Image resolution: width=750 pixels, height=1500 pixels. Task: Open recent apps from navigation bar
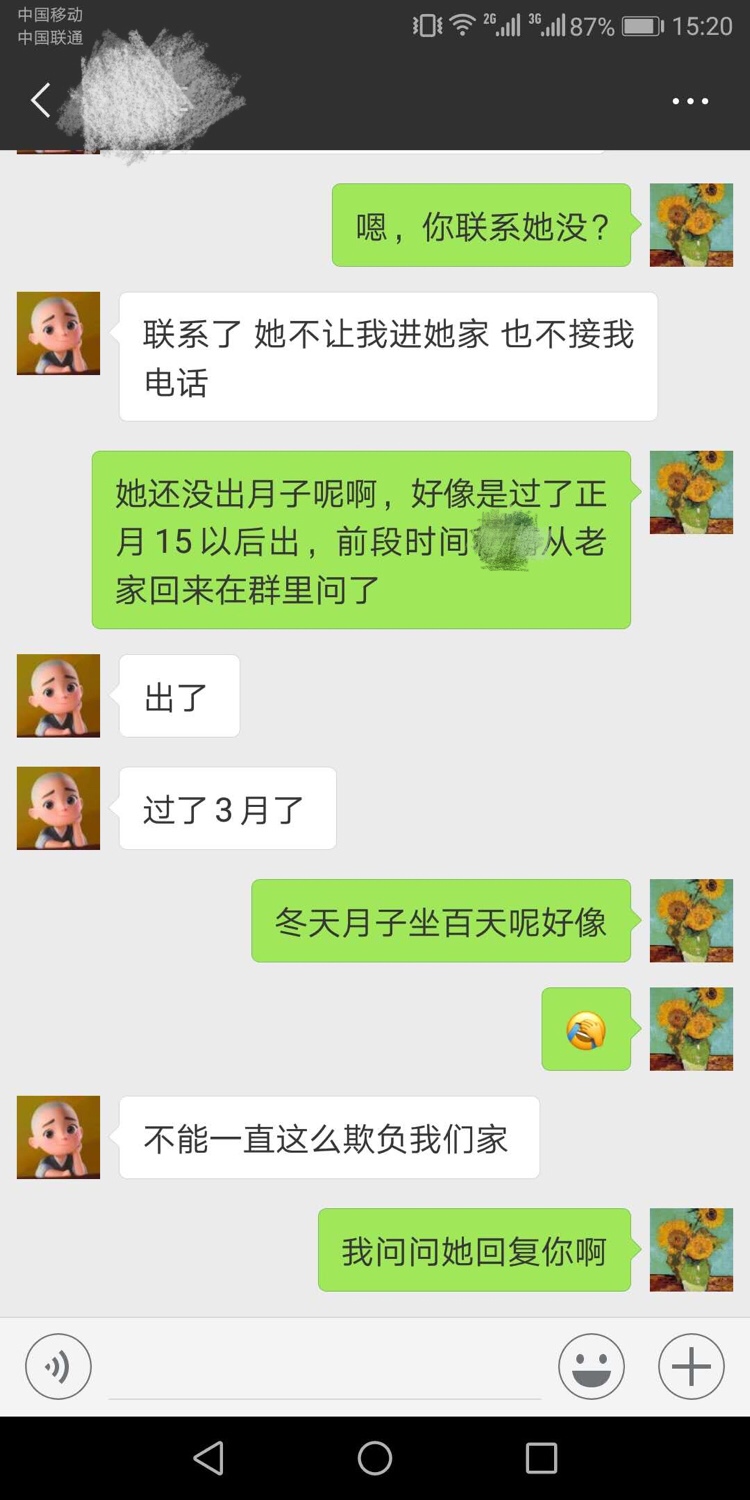[541, 1459]
